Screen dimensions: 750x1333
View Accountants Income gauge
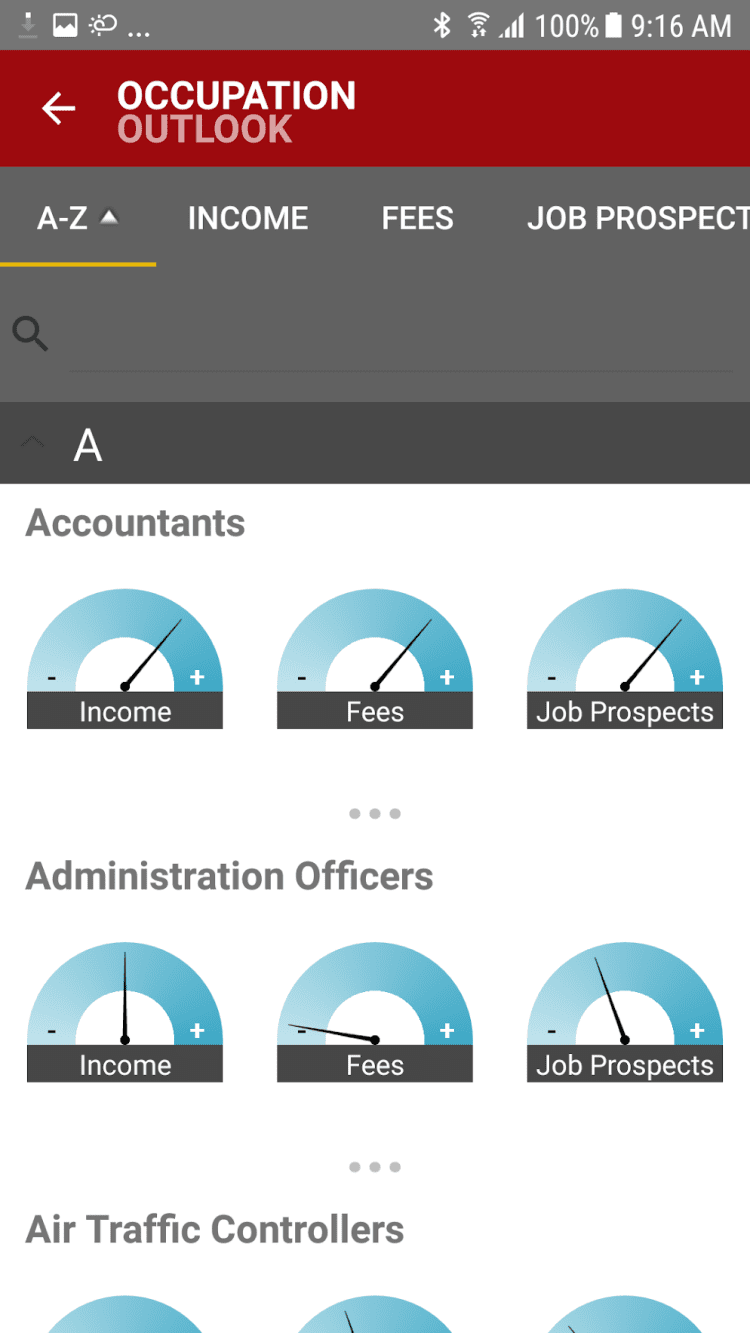[125, 660]
